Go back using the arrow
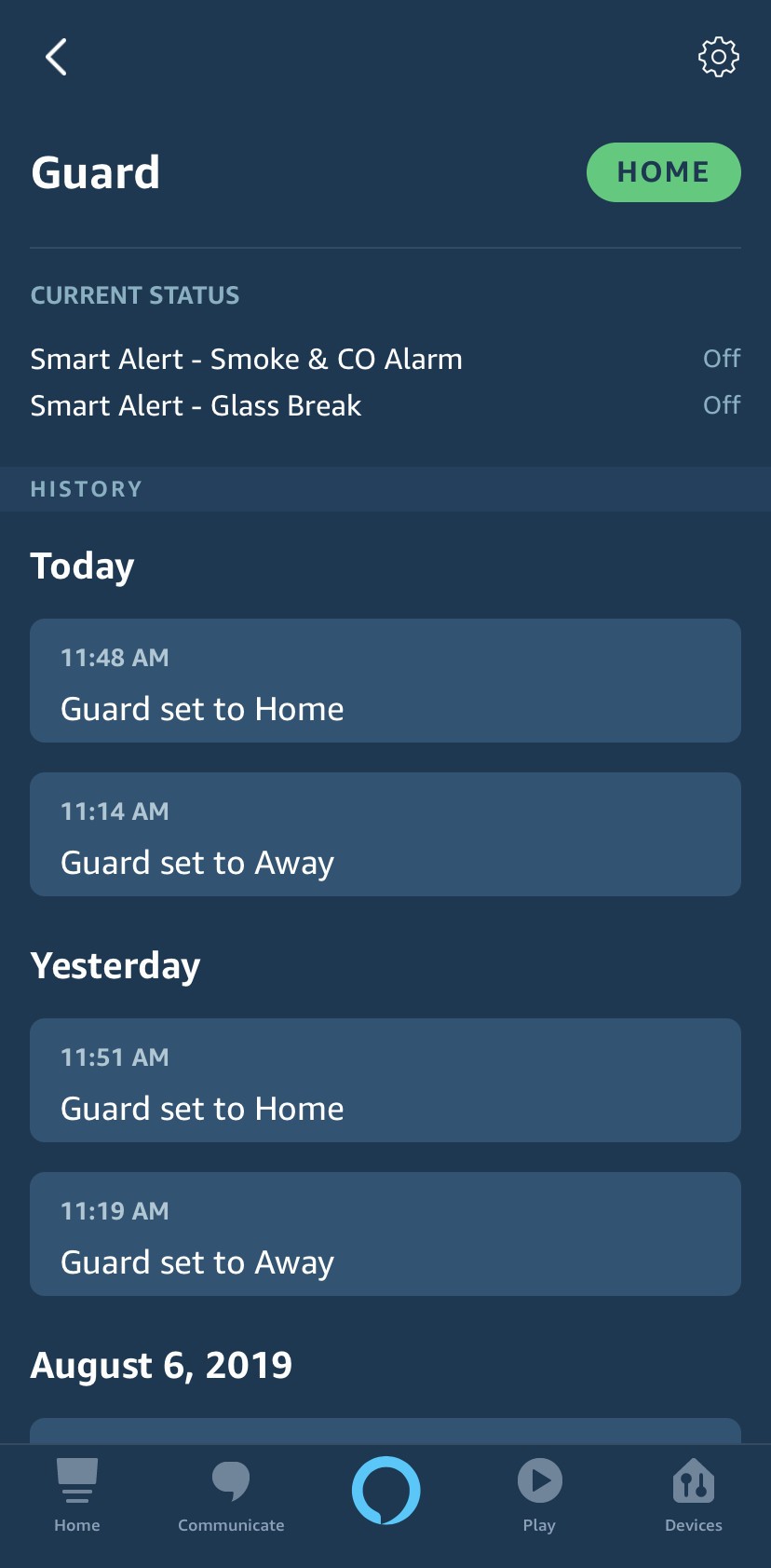The height and width of the screenshot is (1568, 771). pos(56,57)
